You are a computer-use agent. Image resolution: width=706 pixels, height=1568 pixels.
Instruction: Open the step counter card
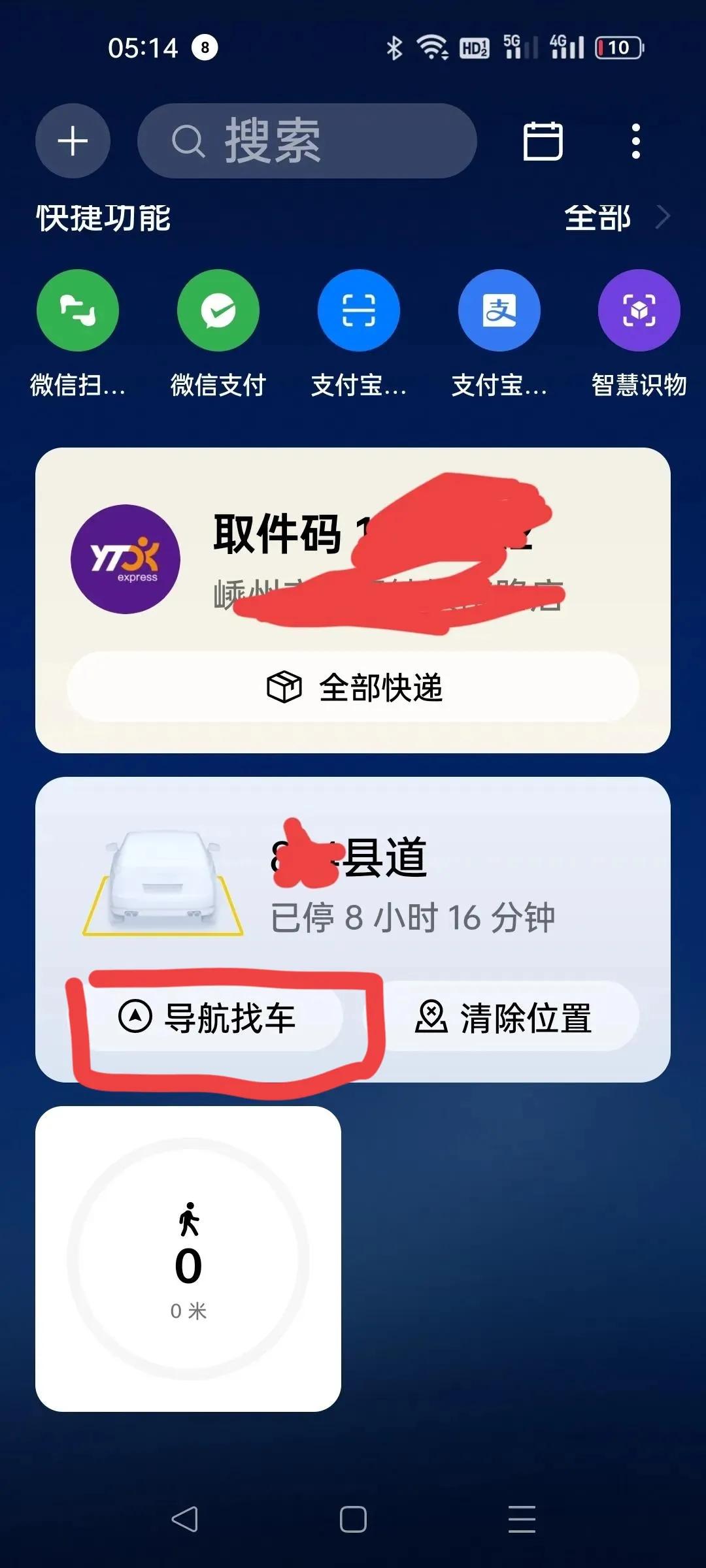pos(188,1259)
